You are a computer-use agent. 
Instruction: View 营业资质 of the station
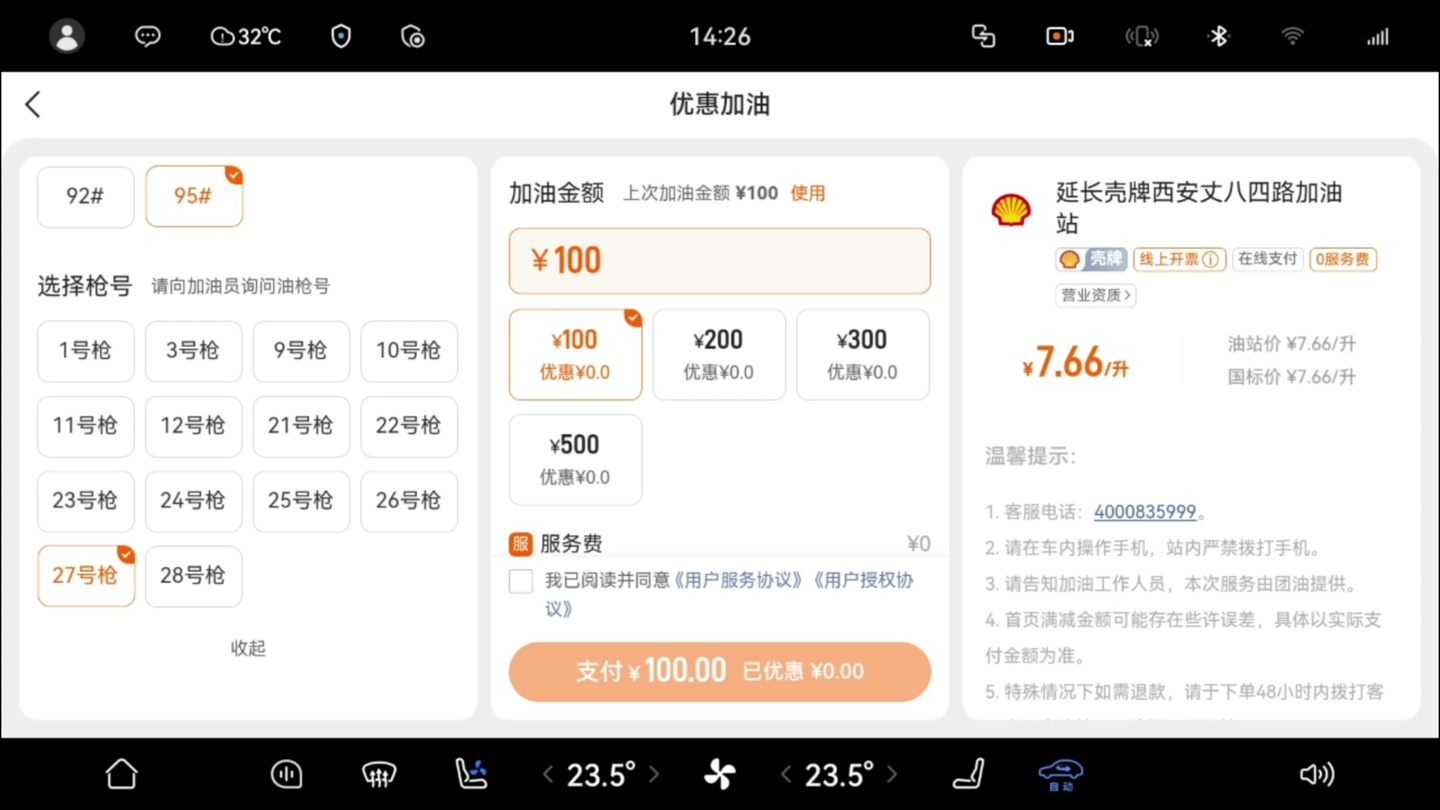[x=1096, y=295]
